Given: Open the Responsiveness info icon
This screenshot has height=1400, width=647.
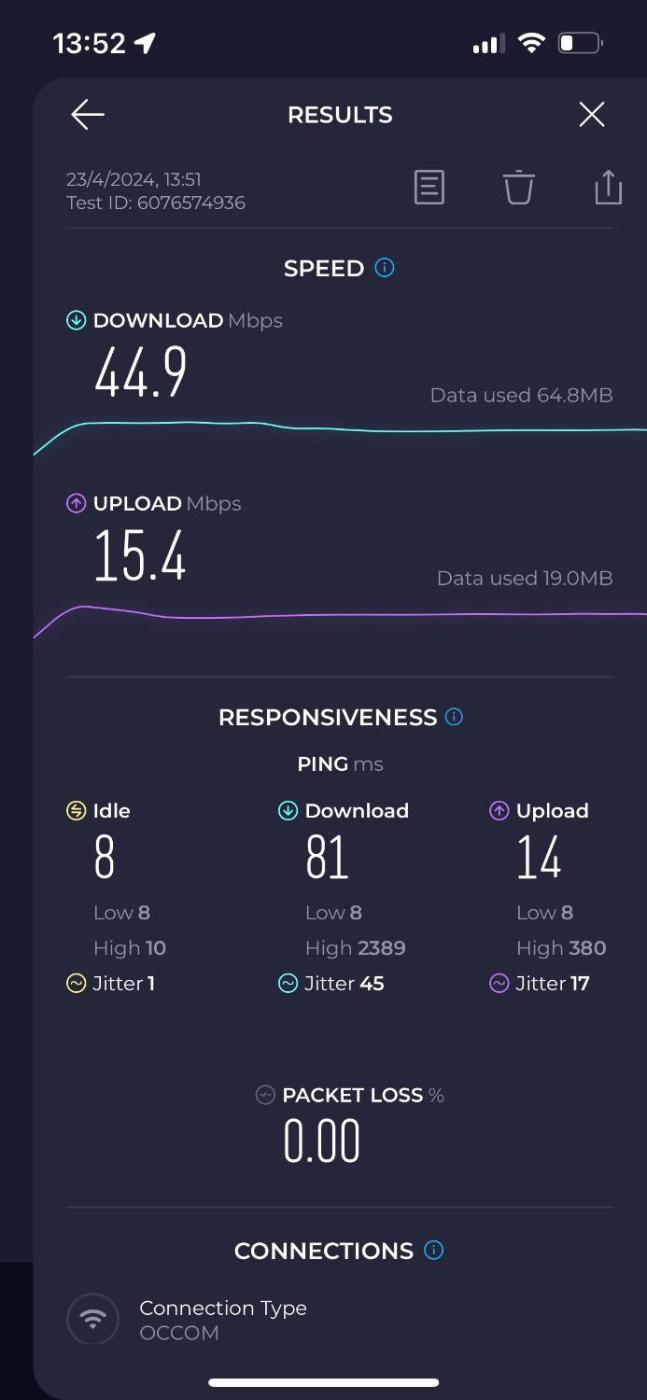Looking at the screenshot, I should pyautogui.click(x=454, y=717).
